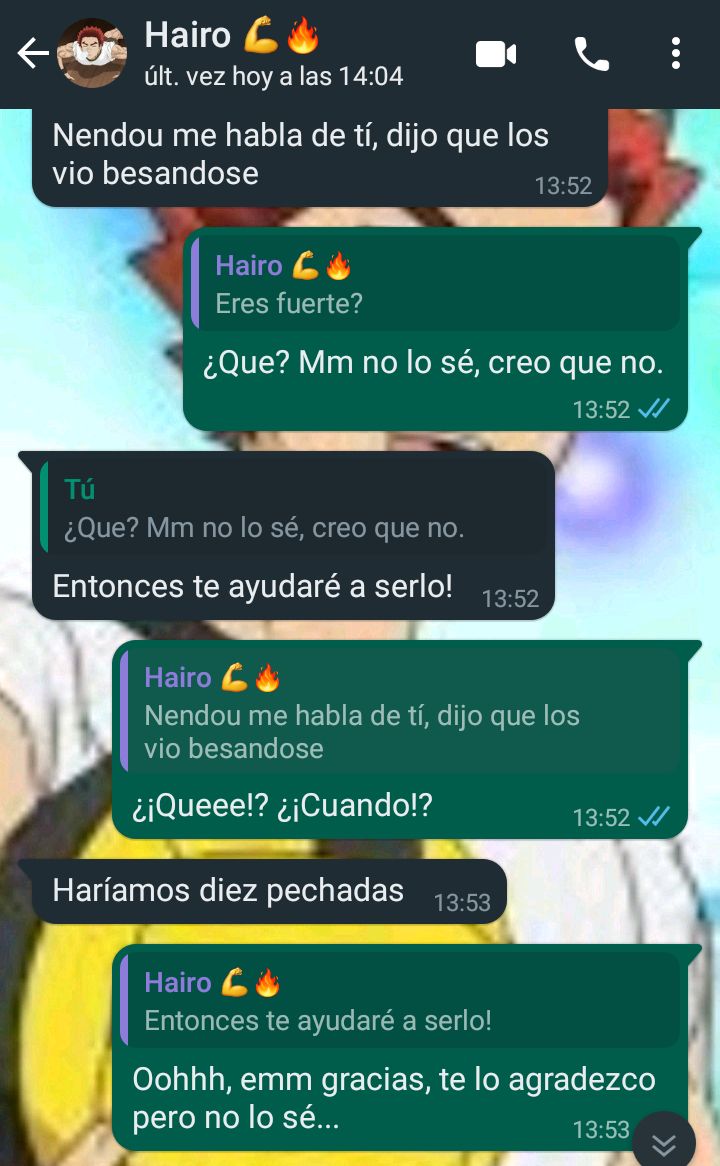720x1166 pixels.
Task: Start a voice call with Hairo
Action: click(x=591, y=54)
